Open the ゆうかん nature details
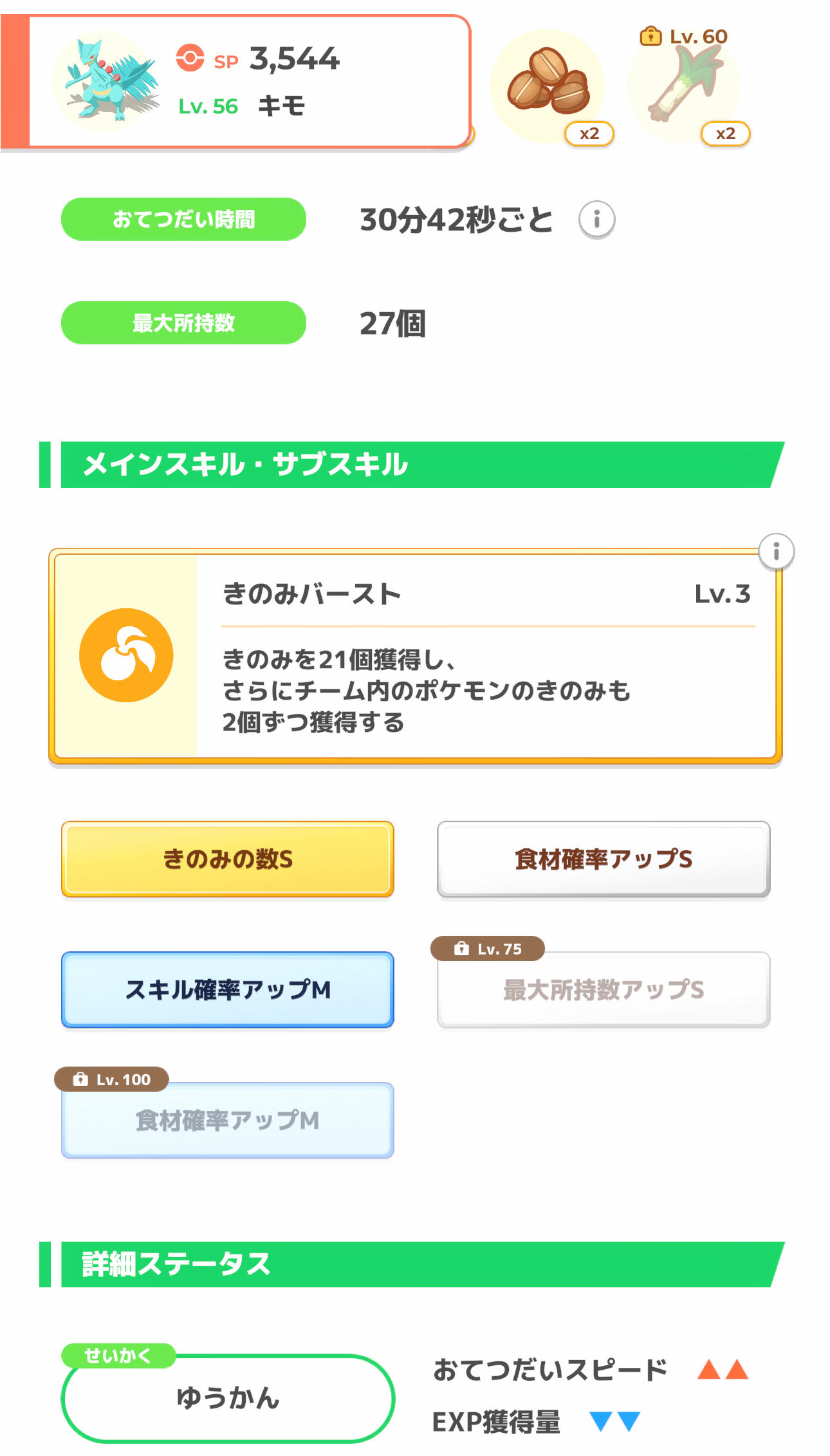This screenshot has height=1456, width=830. point(228,1398)
